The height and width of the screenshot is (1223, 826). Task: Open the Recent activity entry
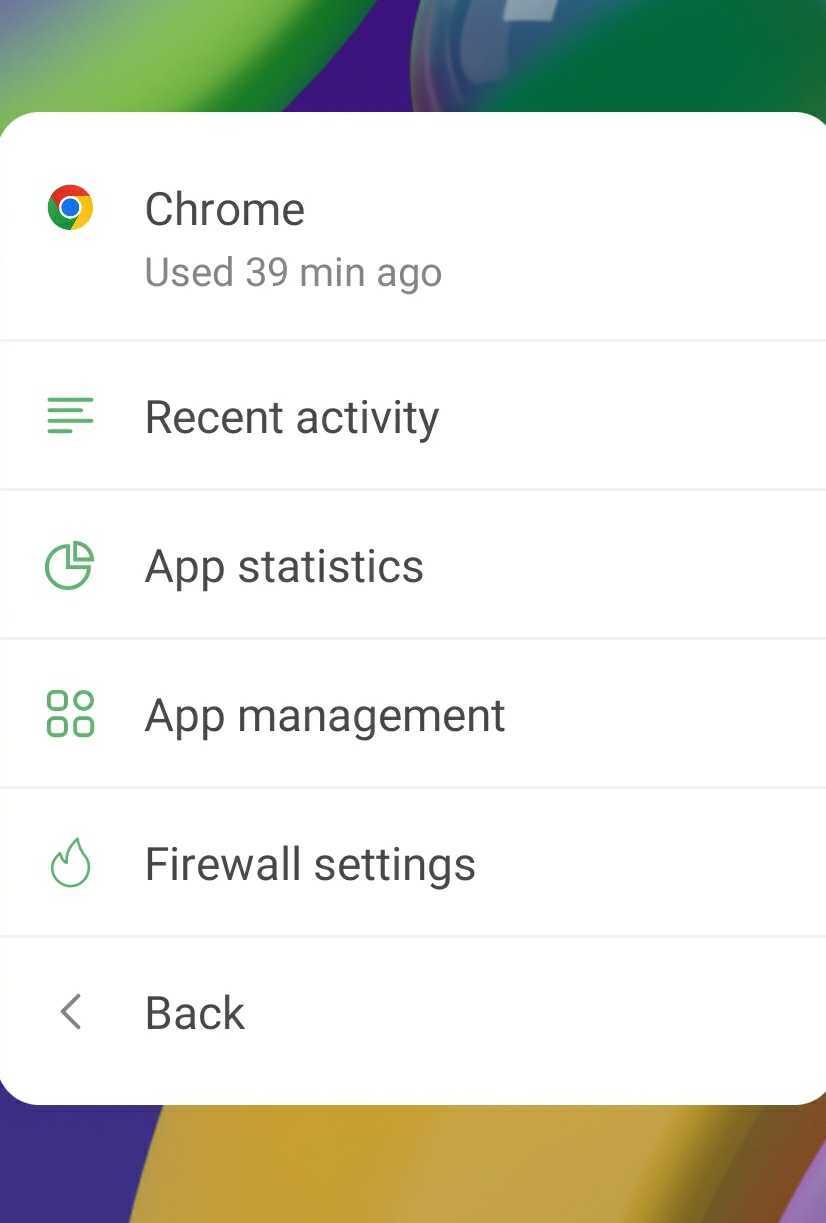291,416
